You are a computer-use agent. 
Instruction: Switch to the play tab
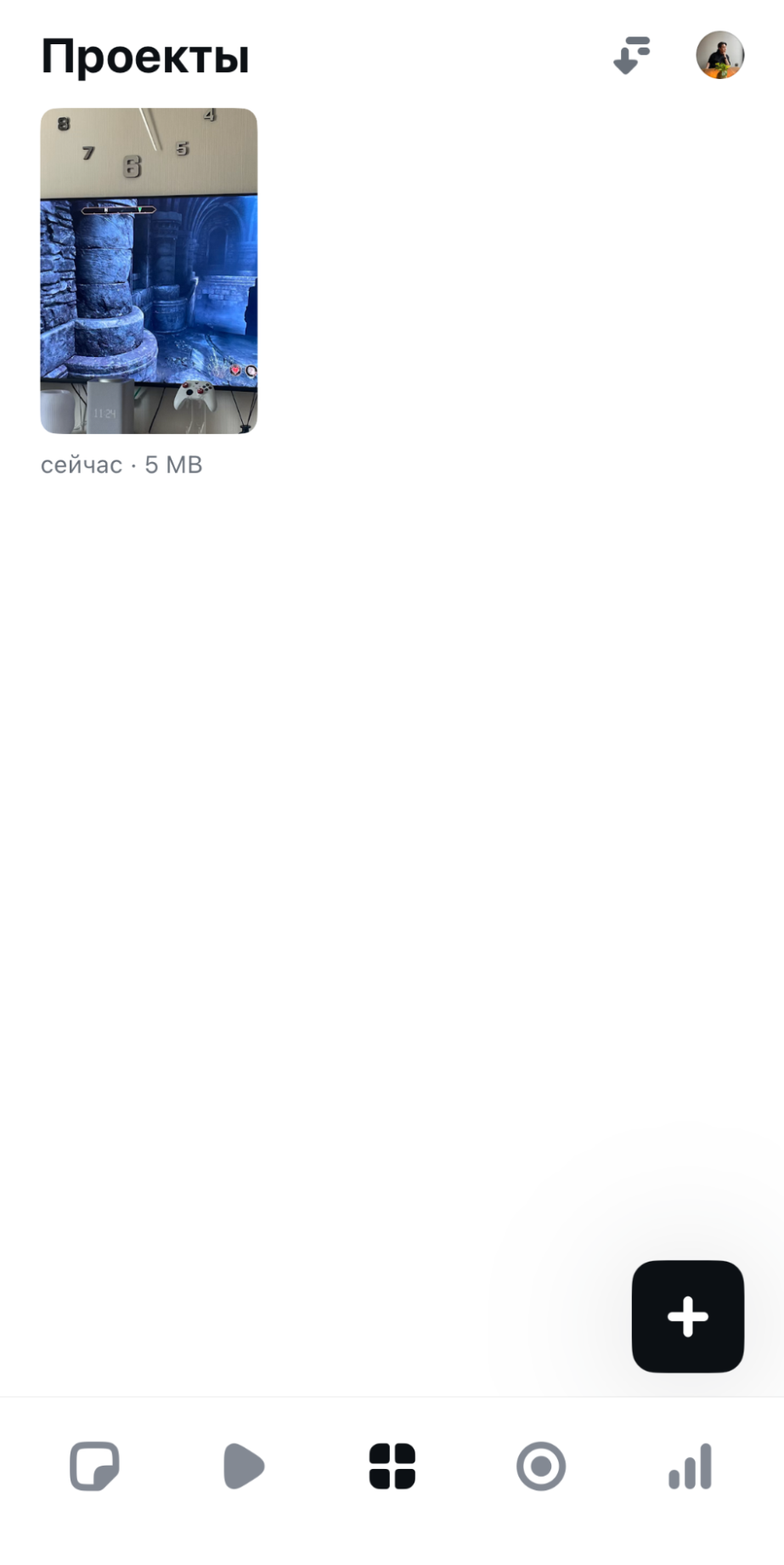244,1466
